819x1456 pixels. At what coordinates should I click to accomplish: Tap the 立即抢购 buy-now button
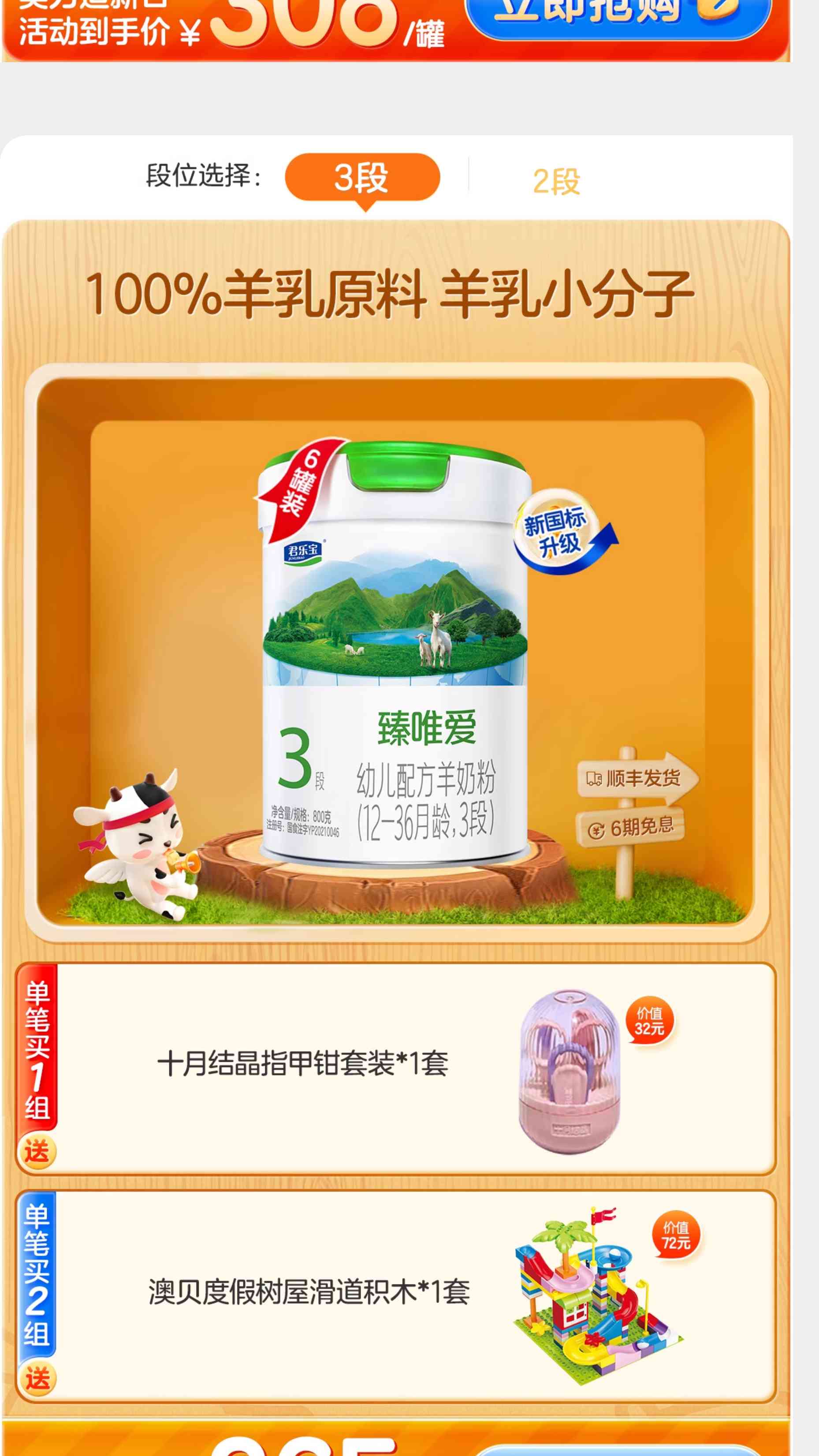[x=617, y=17]
